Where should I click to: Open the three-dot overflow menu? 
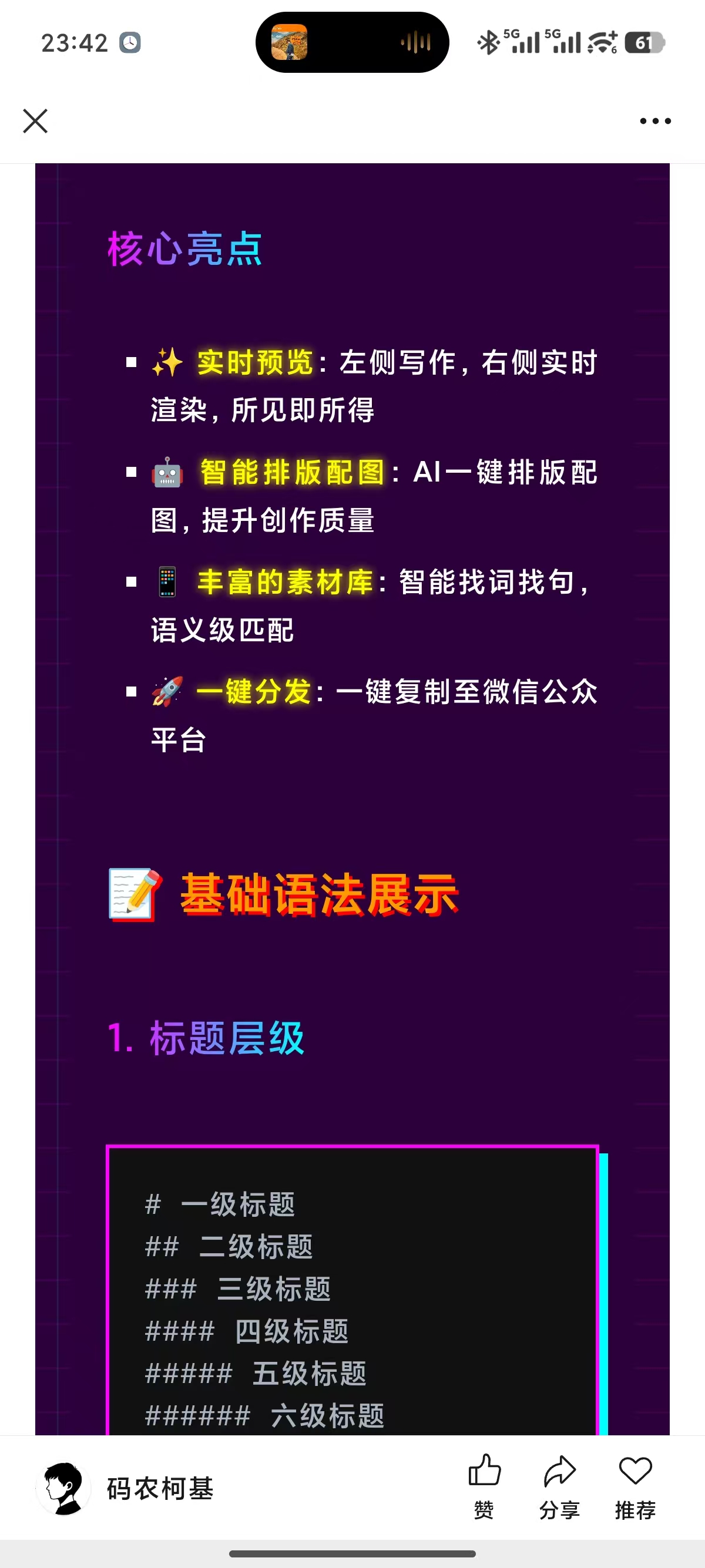(654, 120)
